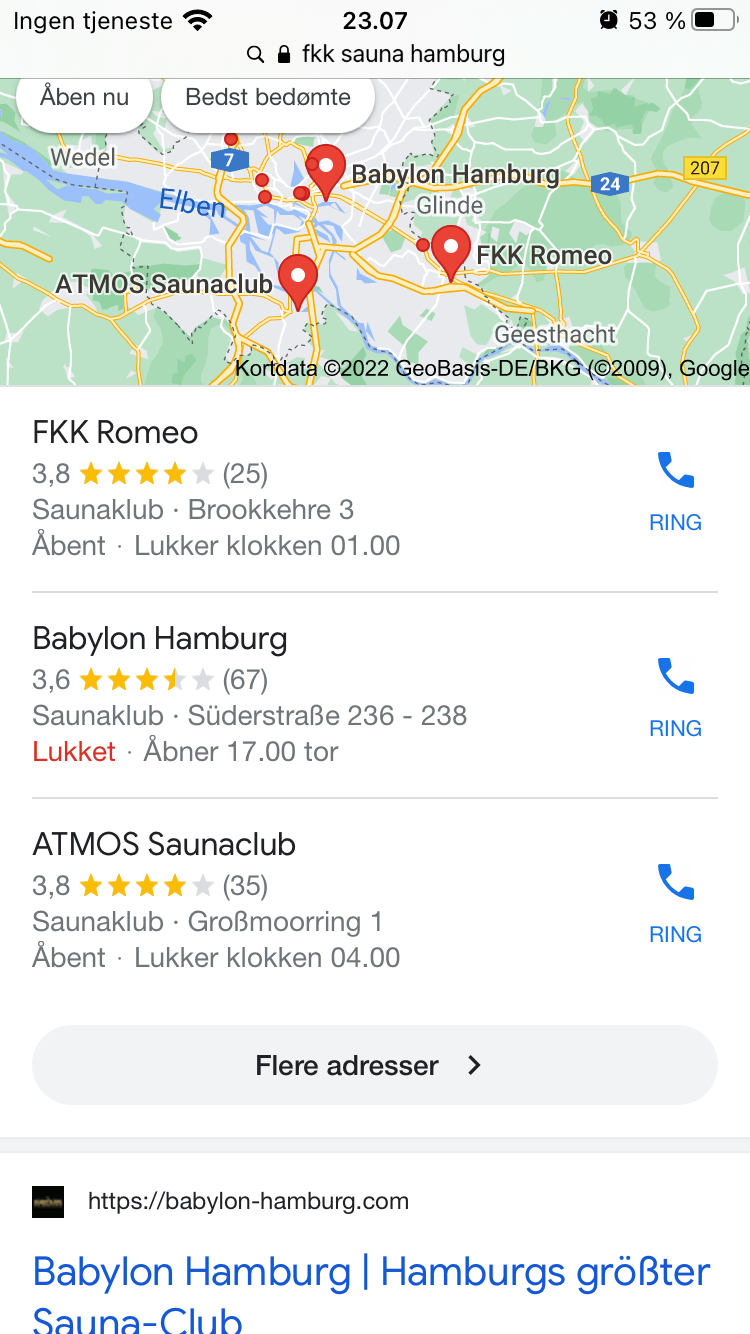
Task: Open the FKK Romeo listing
Action: [115, 432]
